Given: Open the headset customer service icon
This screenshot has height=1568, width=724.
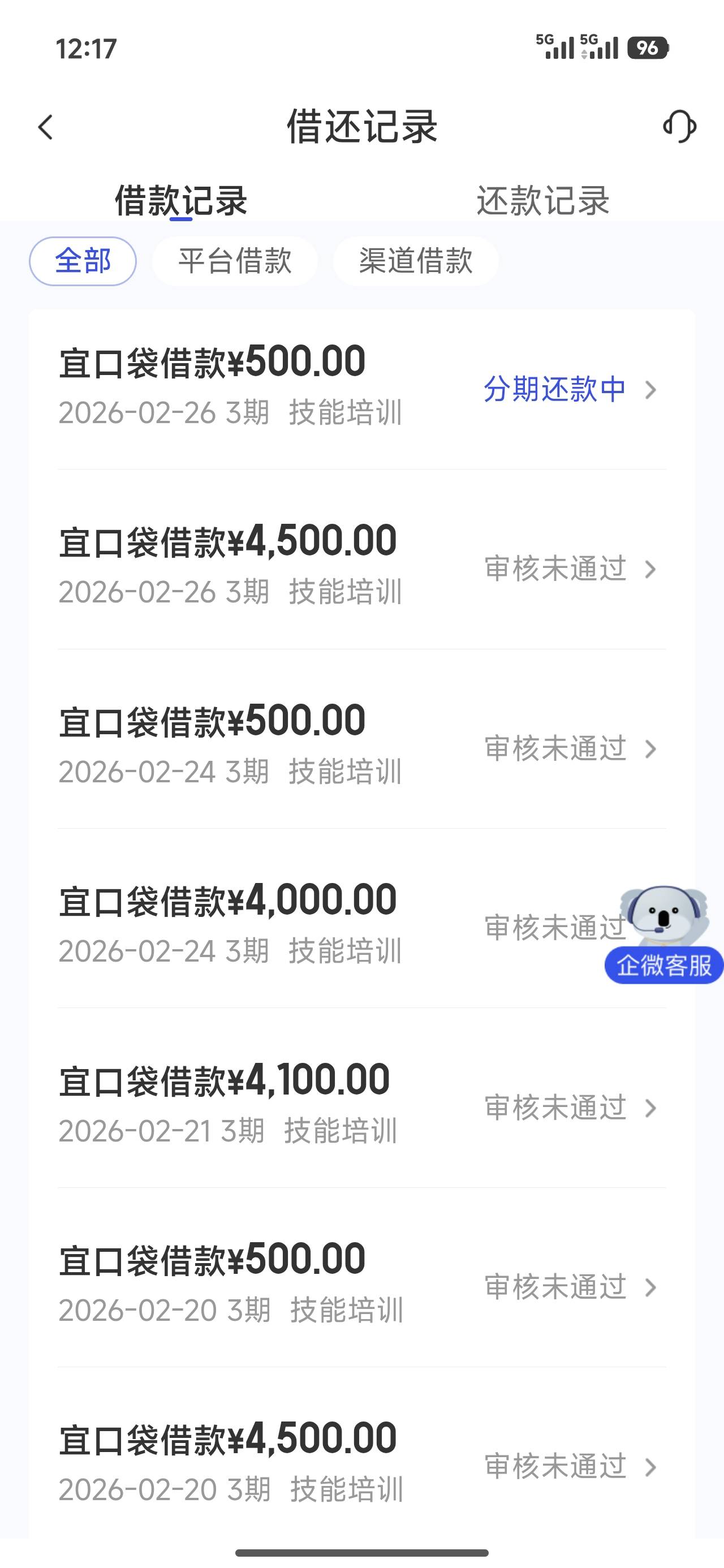Looking at the screenshot, I should point(679,127).
